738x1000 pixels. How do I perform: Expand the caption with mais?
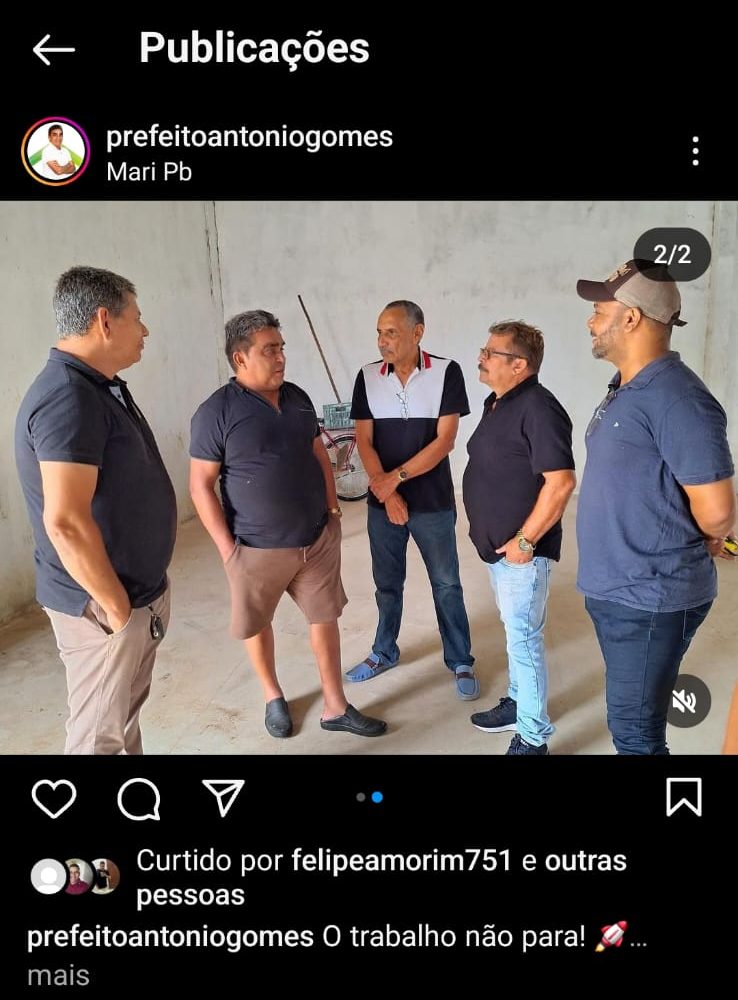58,975
